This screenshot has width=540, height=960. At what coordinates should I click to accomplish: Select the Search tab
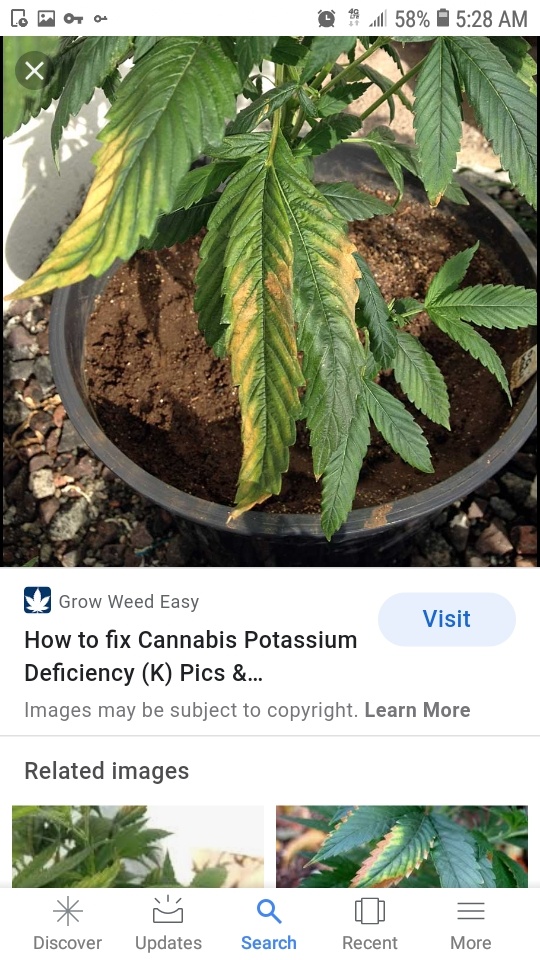(x=269, y=924)
